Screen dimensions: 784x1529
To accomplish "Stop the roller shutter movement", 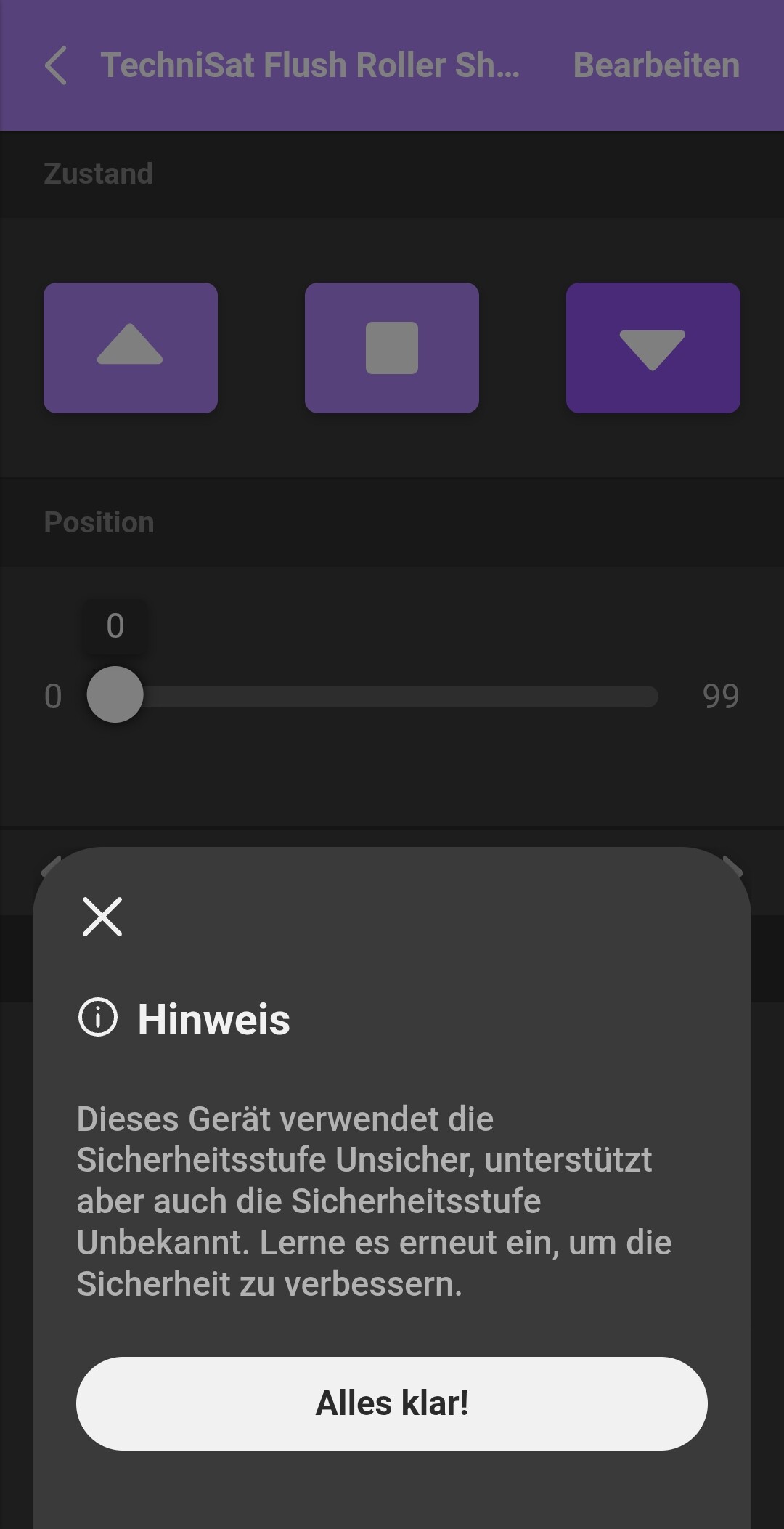I will (392, 347).
